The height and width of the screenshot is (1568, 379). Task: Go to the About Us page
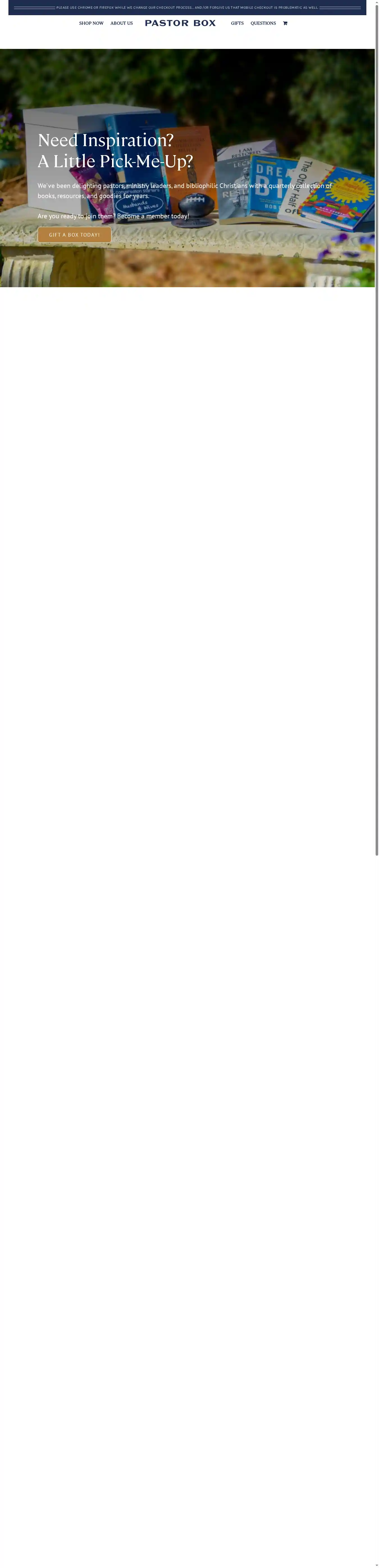122,23
